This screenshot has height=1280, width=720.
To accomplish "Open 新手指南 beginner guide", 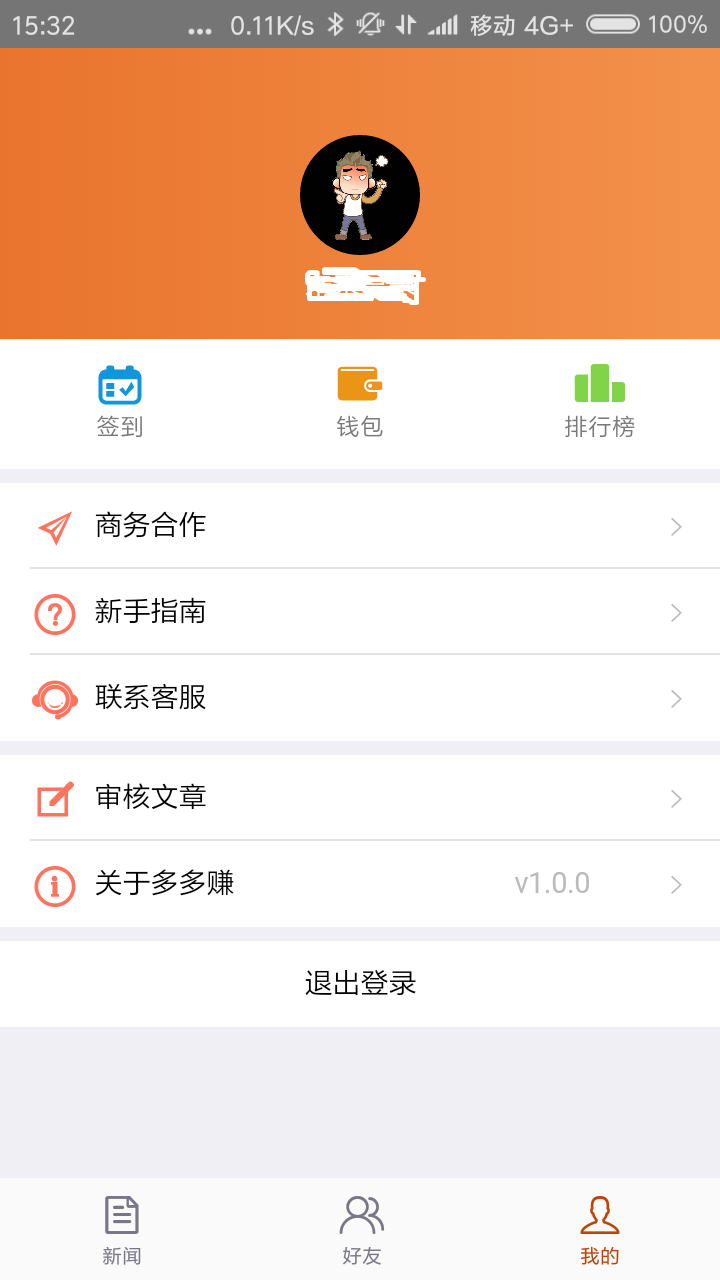I will pos(360,612).
